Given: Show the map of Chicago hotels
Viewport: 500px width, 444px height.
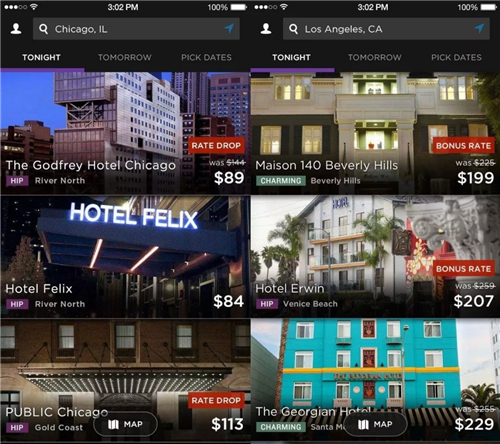Looking at the screenshot, I should click(x=125, y=424).
